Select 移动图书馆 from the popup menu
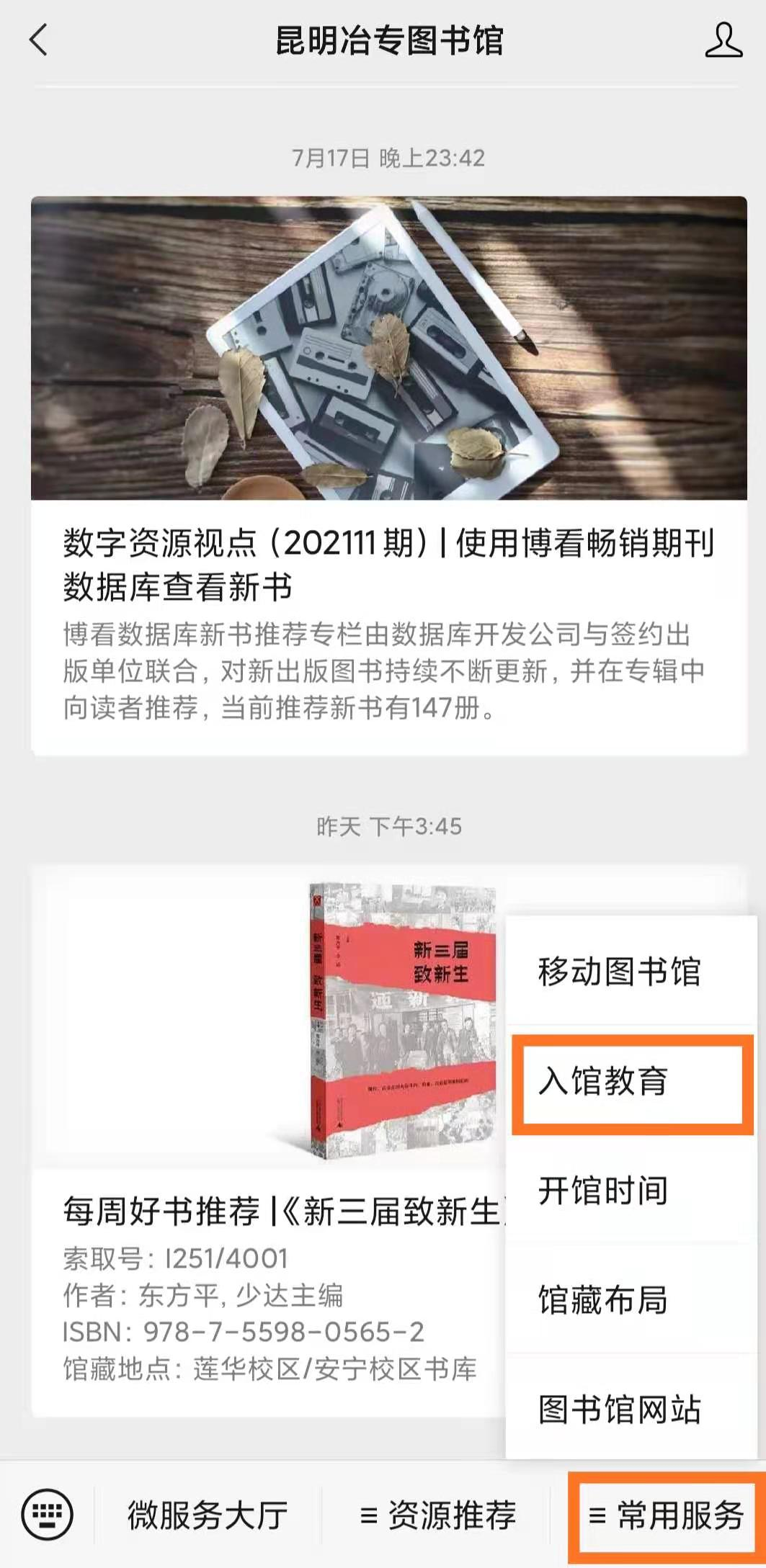 pos(620,972)
